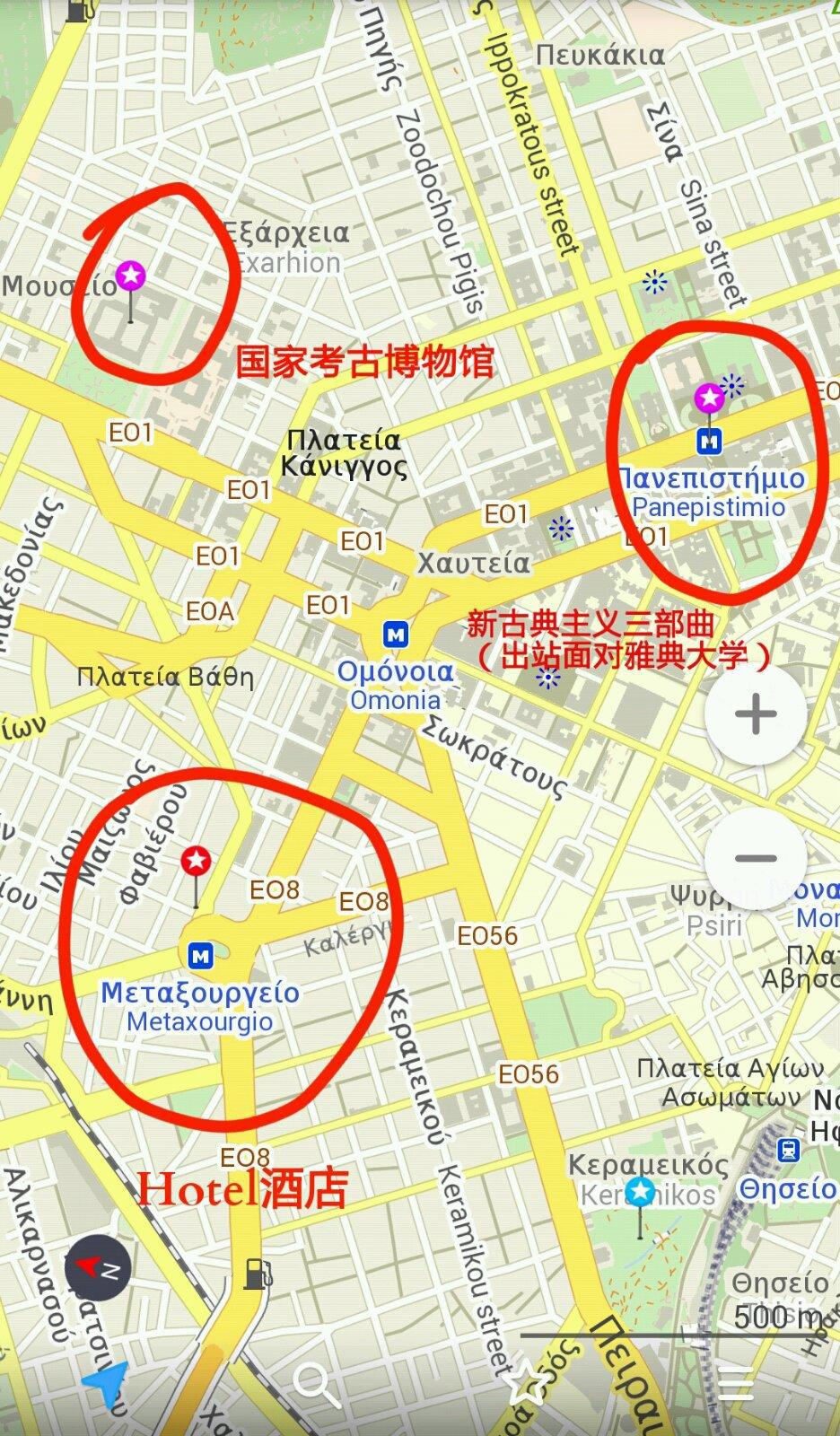
Task: Center the map on my location arrow
Action: coord(107,1387)
